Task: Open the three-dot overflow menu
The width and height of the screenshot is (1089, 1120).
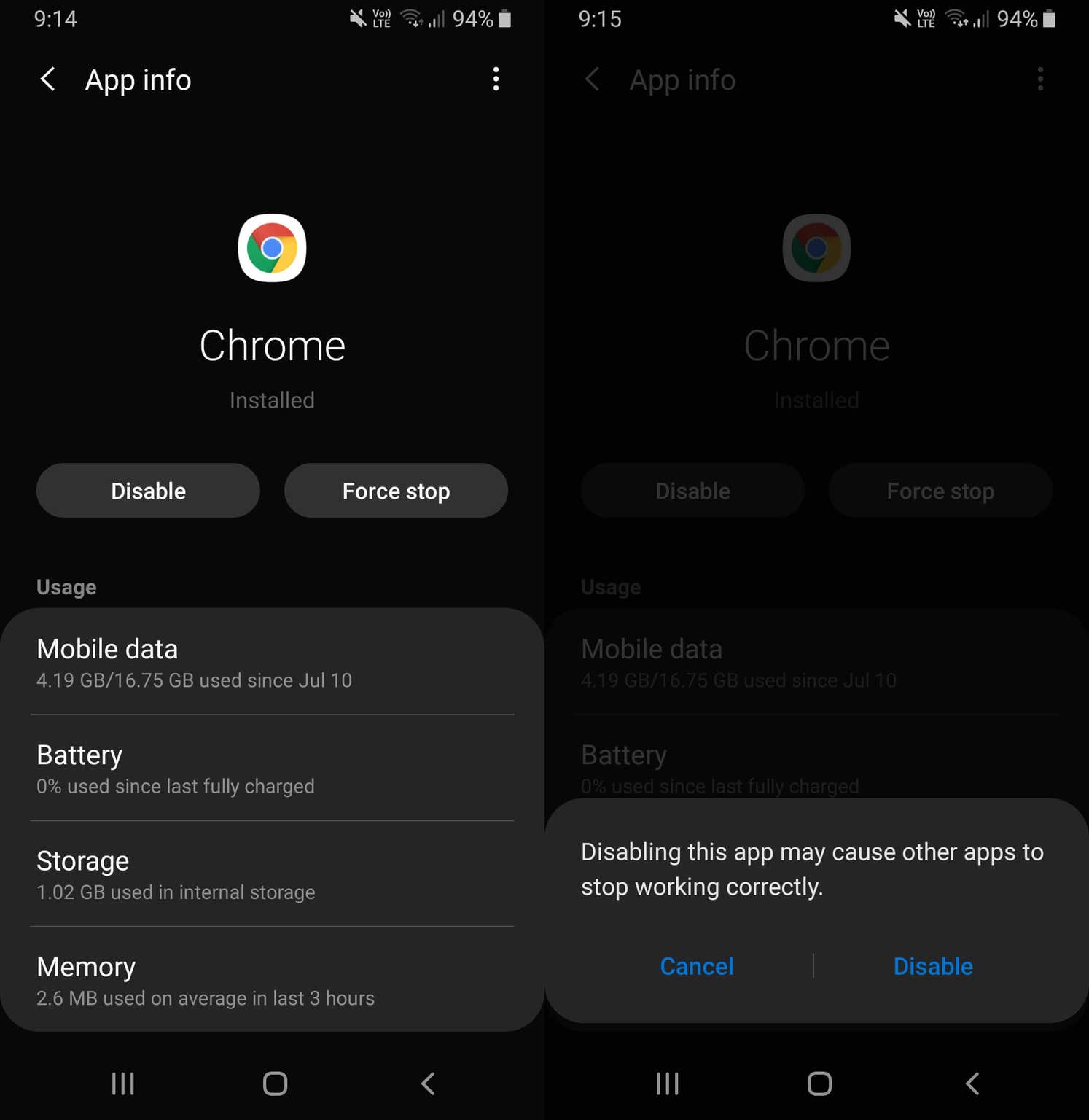Action: (x=496, y=79)
